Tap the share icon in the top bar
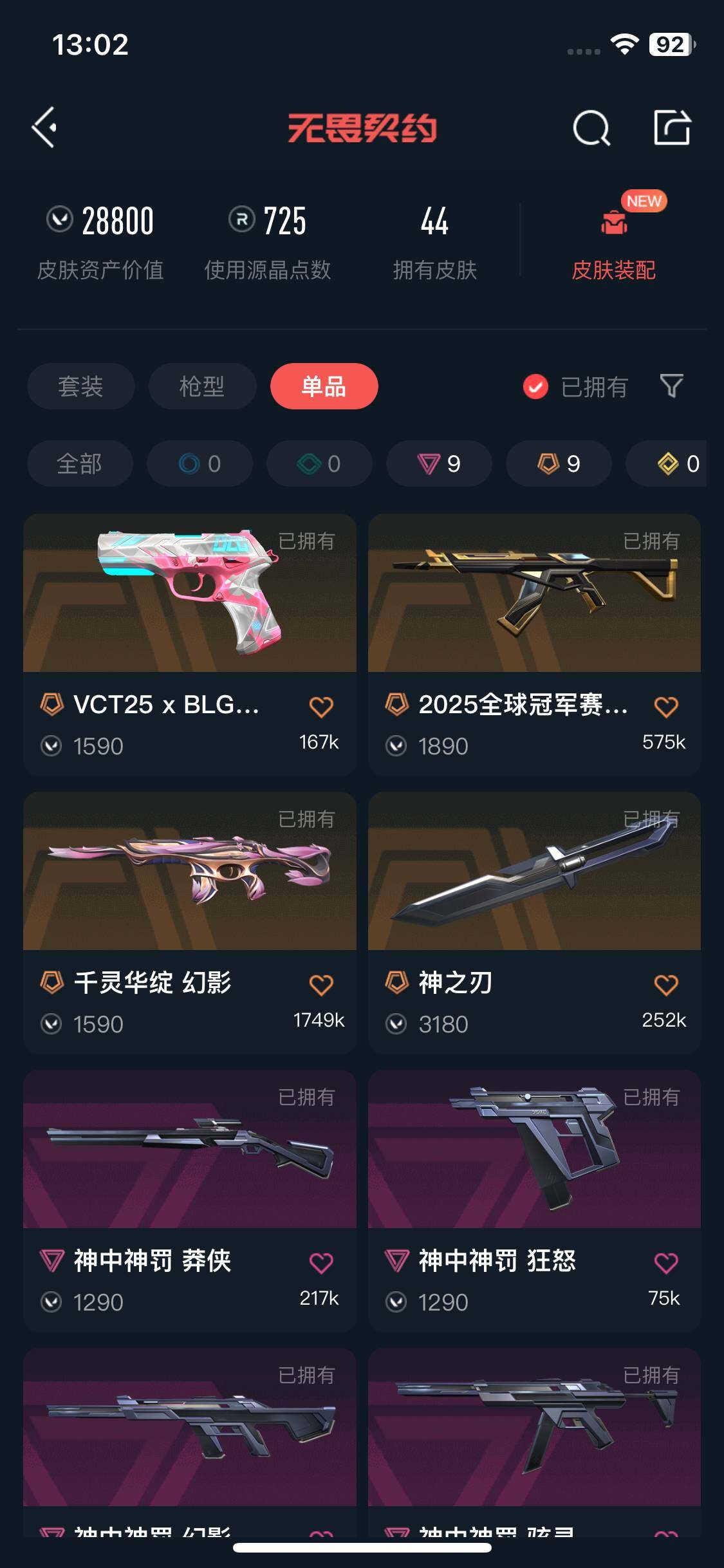 [x=671, y=127]
